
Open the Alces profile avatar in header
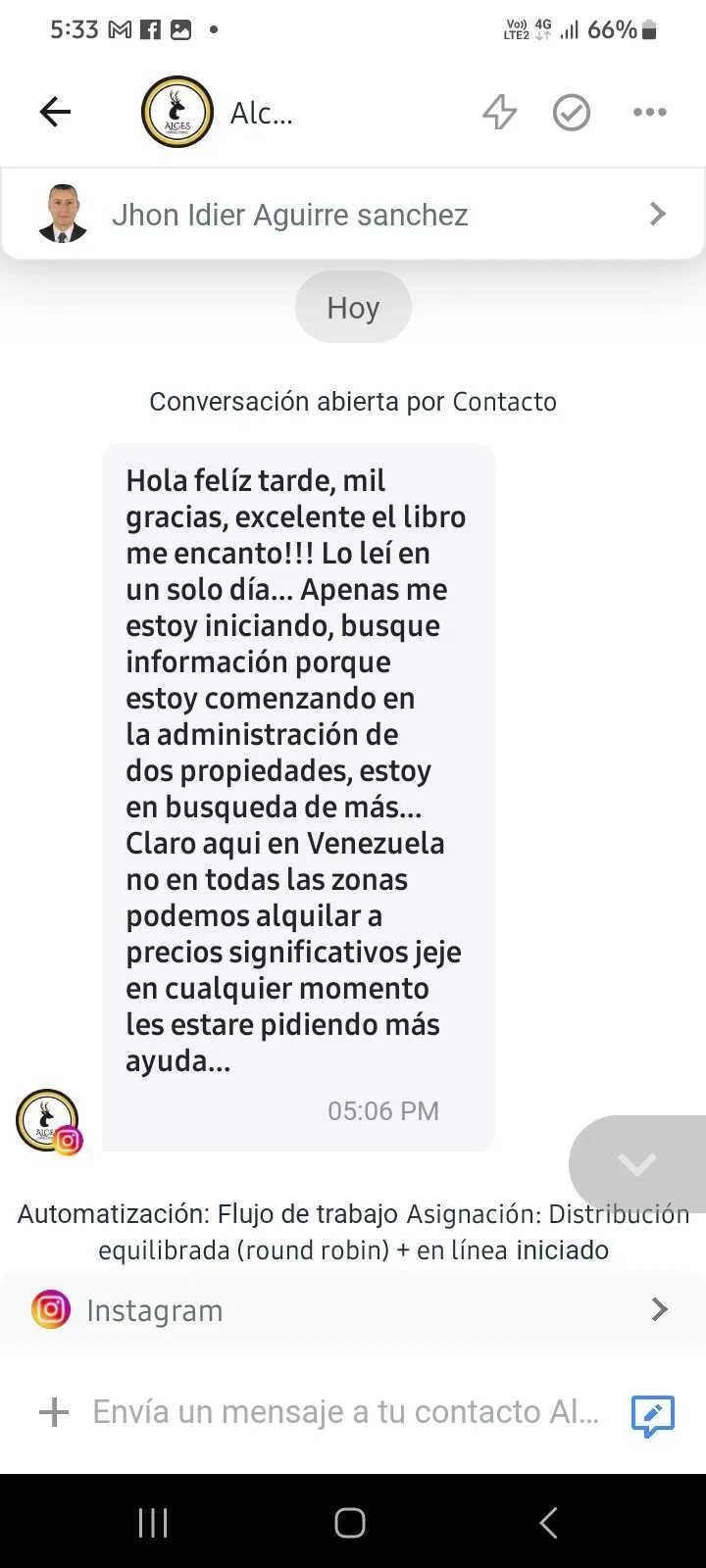(x=177, y=113)
